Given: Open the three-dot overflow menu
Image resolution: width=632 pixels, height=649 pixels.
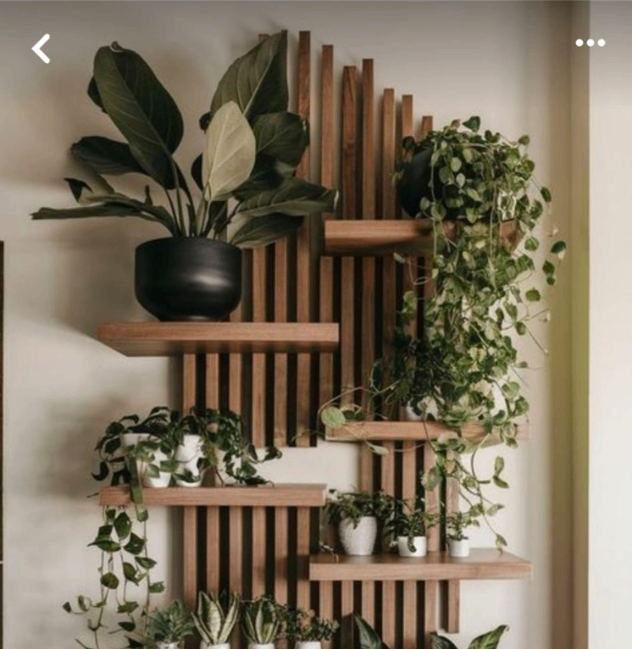Looking at the screenshot, I should pos(590,43).
